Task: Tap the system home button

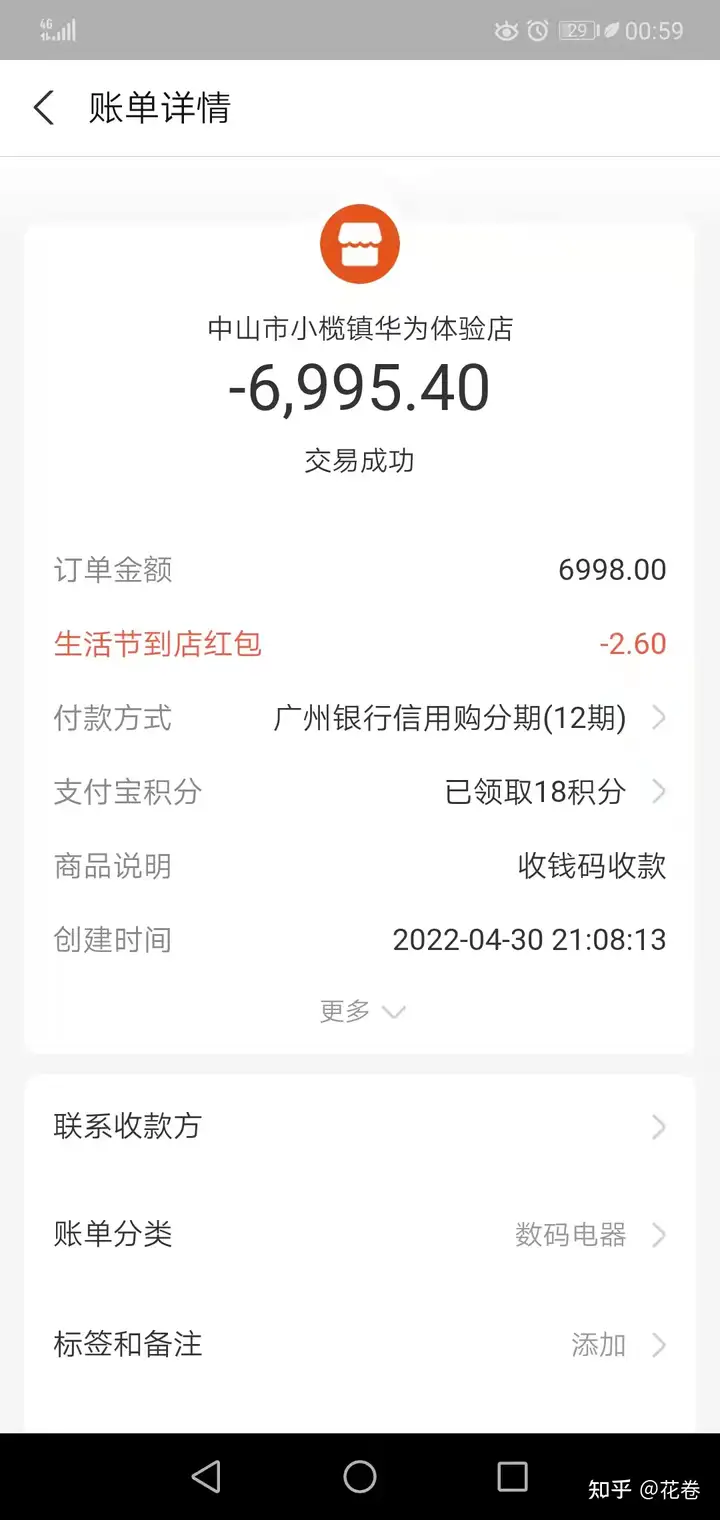Action: 360,1476
